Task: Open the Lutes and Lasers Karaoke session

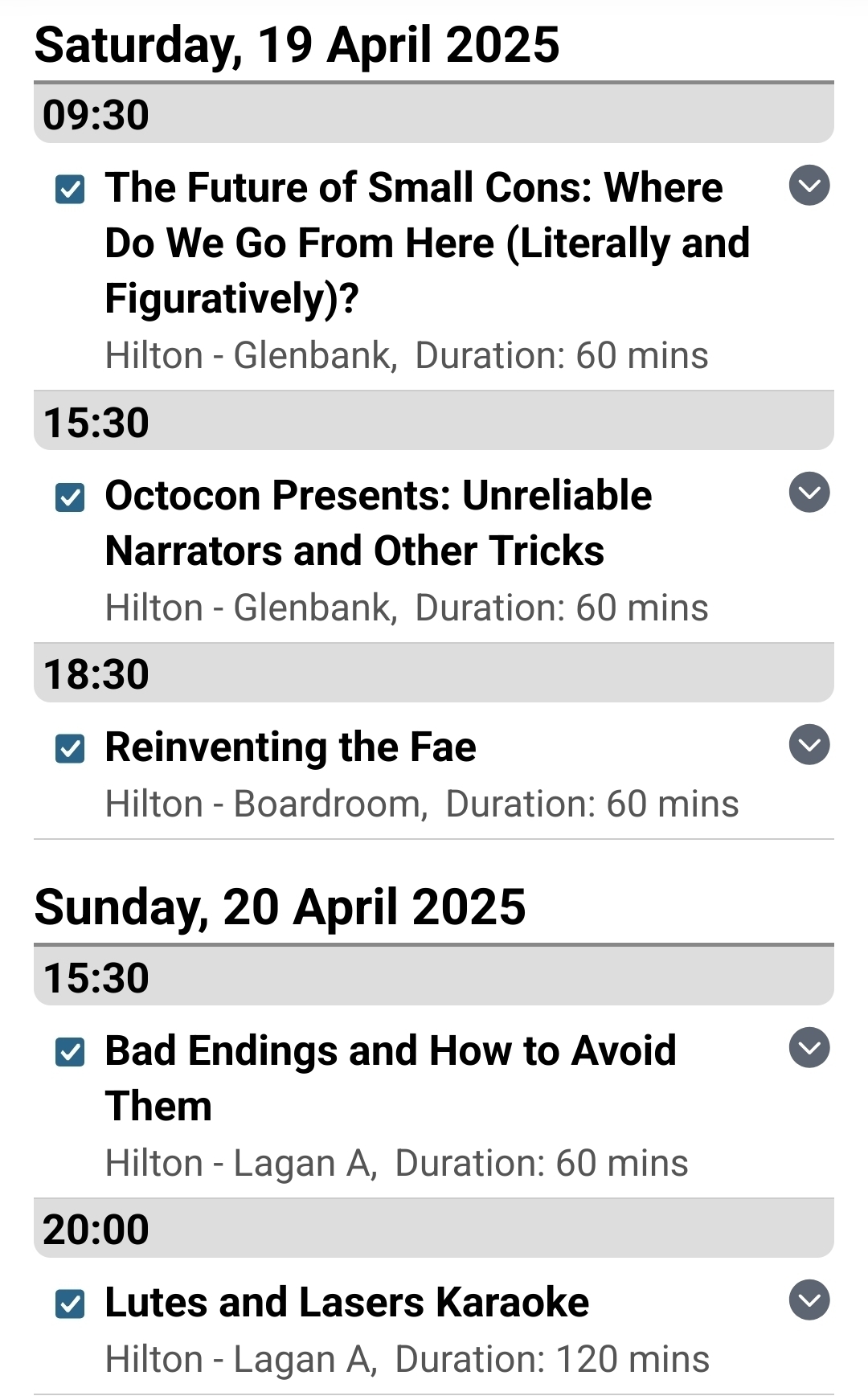Action: [x=346, y=1303]
